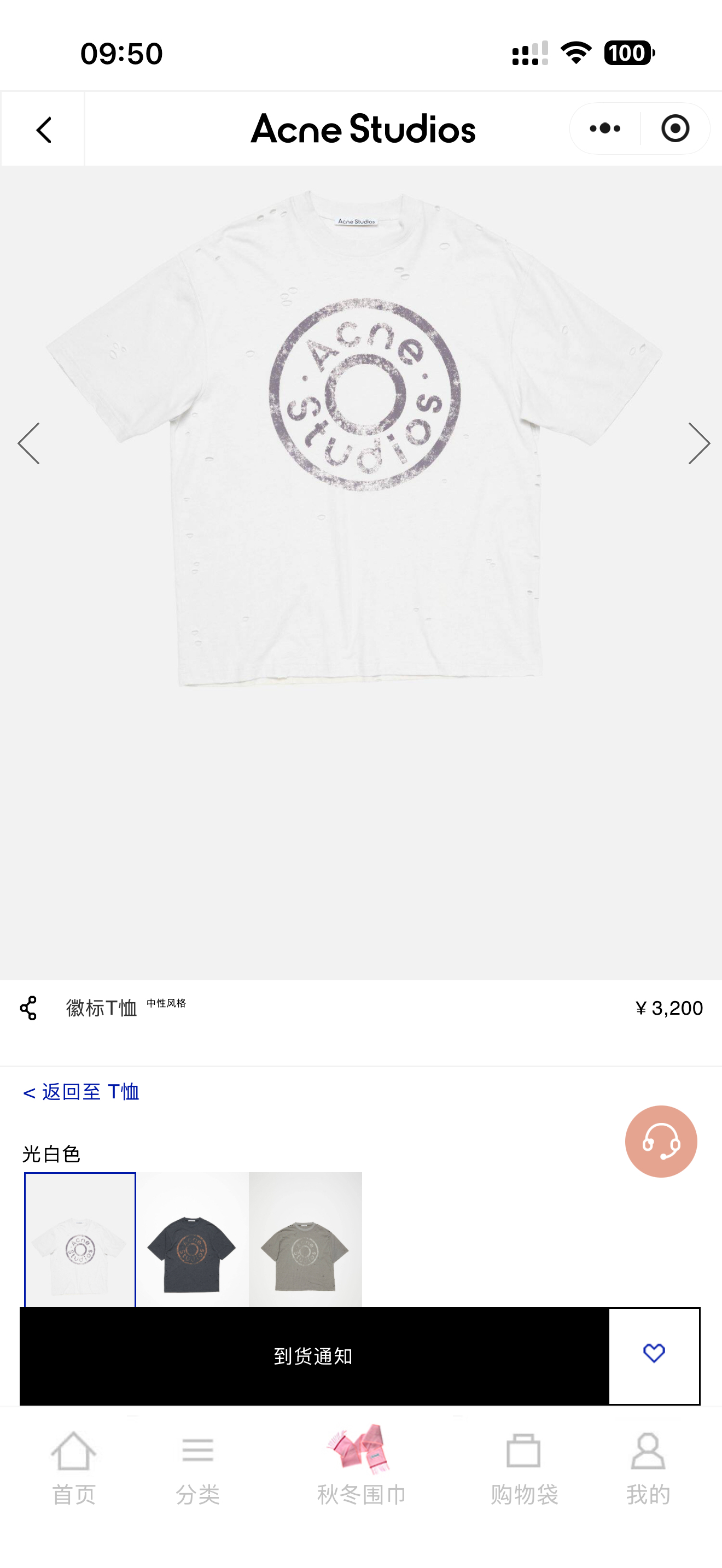This screenshot has width=722, height=1568.
Task: Open the main product image thumbnail
Action: 361,444
